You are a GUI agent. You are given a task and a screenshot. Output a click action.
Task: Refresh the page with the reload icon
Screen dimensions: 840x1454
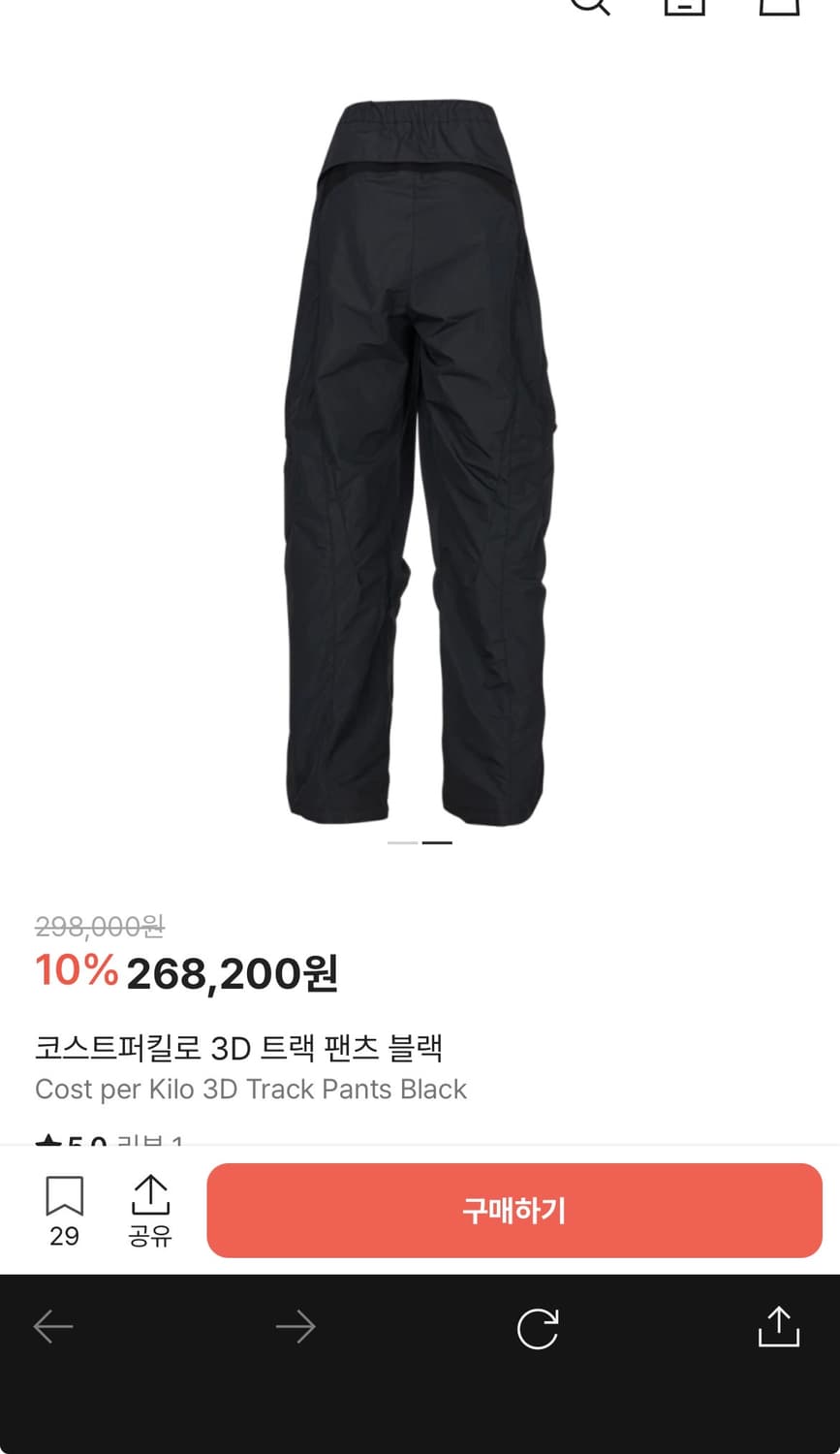click(539, 1328)
